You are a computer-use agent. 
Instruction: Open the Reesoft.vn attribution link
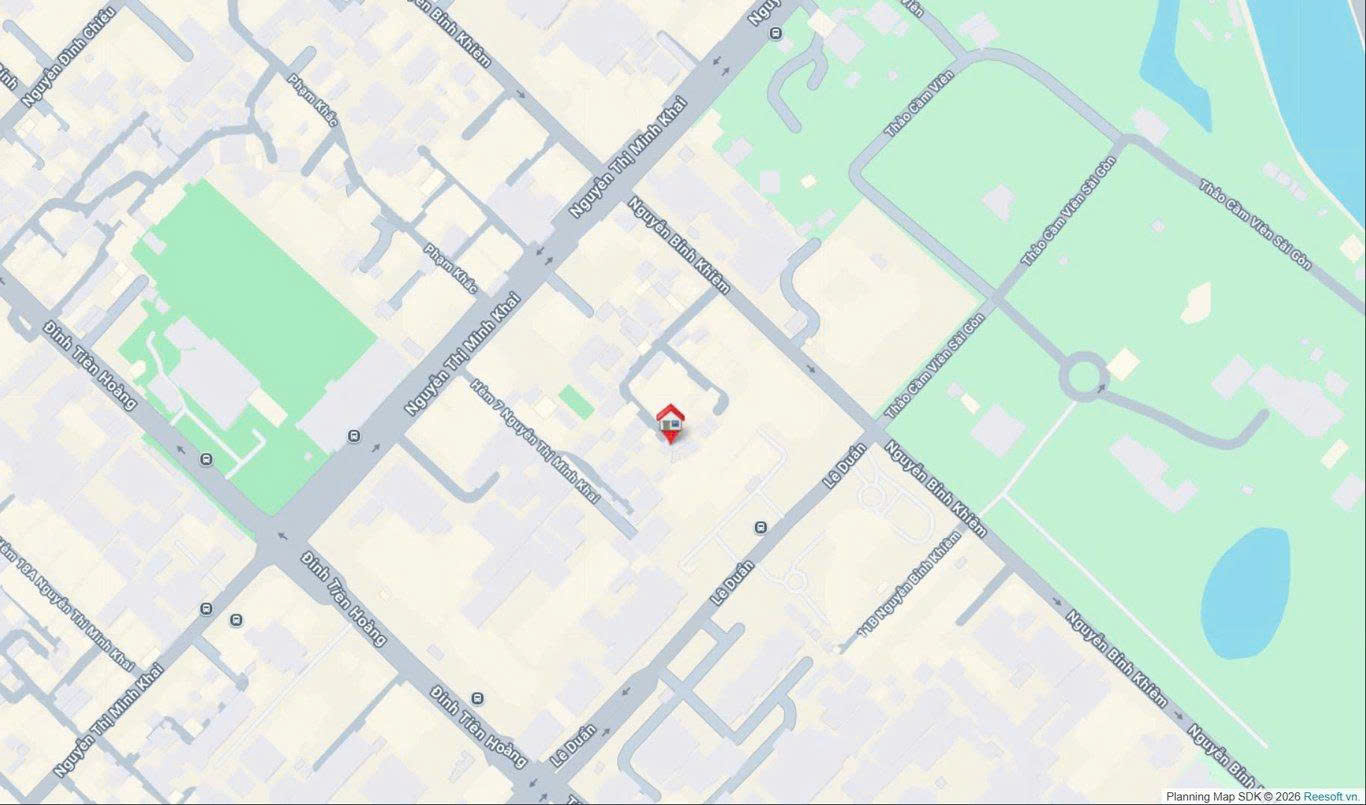(x=1331, y=797)
